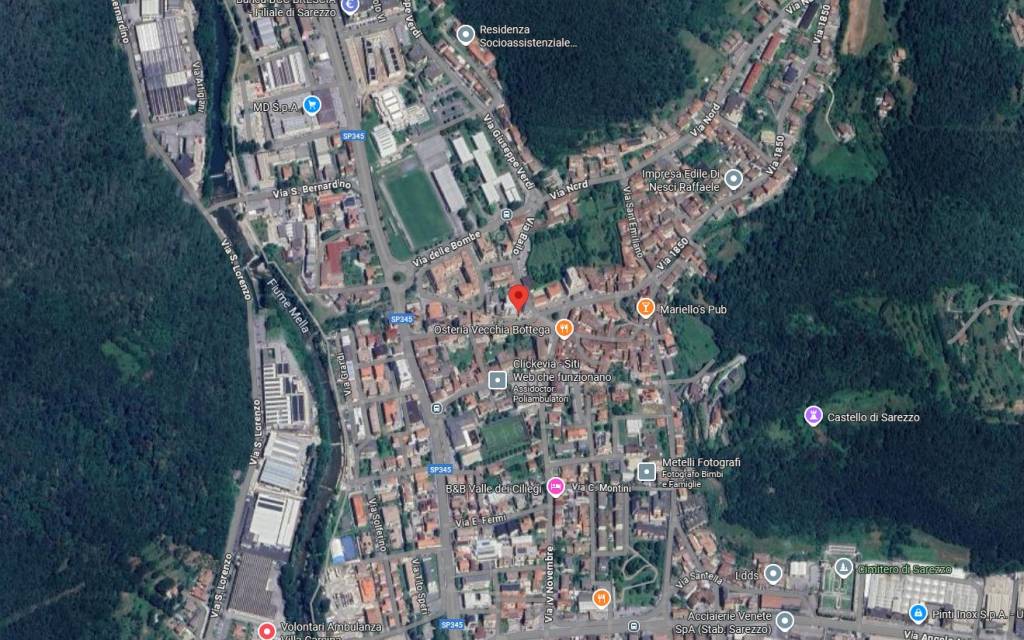Open Residenza Socioassistenziale place marker
1024x640 pixels.
(465, 35)
